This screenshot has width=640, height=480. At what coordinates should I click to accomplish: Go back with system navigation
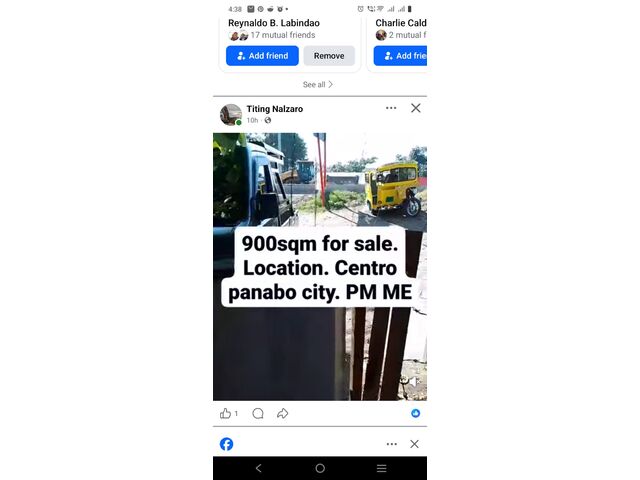[259, 468]
